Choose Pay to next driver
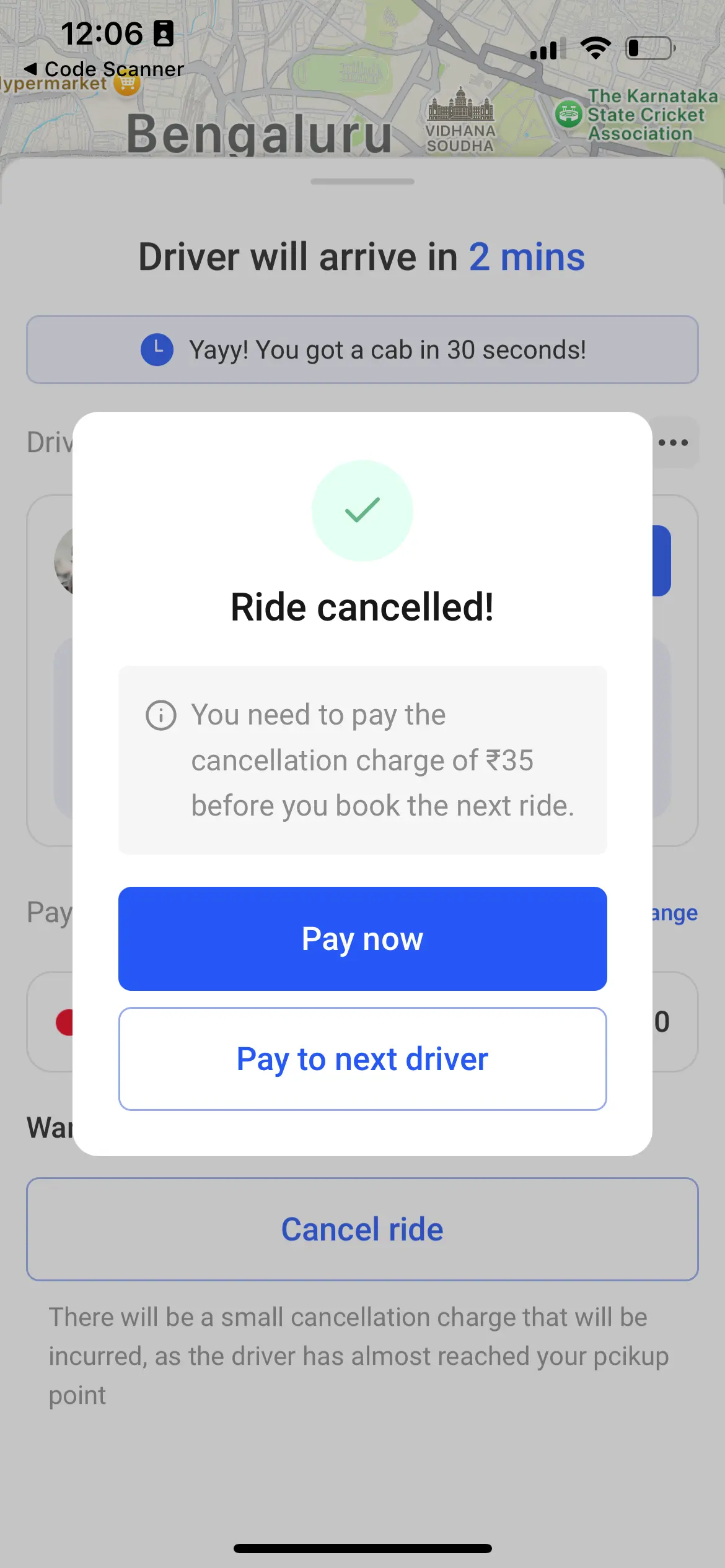The image size is (725, 1568). 362,1058
